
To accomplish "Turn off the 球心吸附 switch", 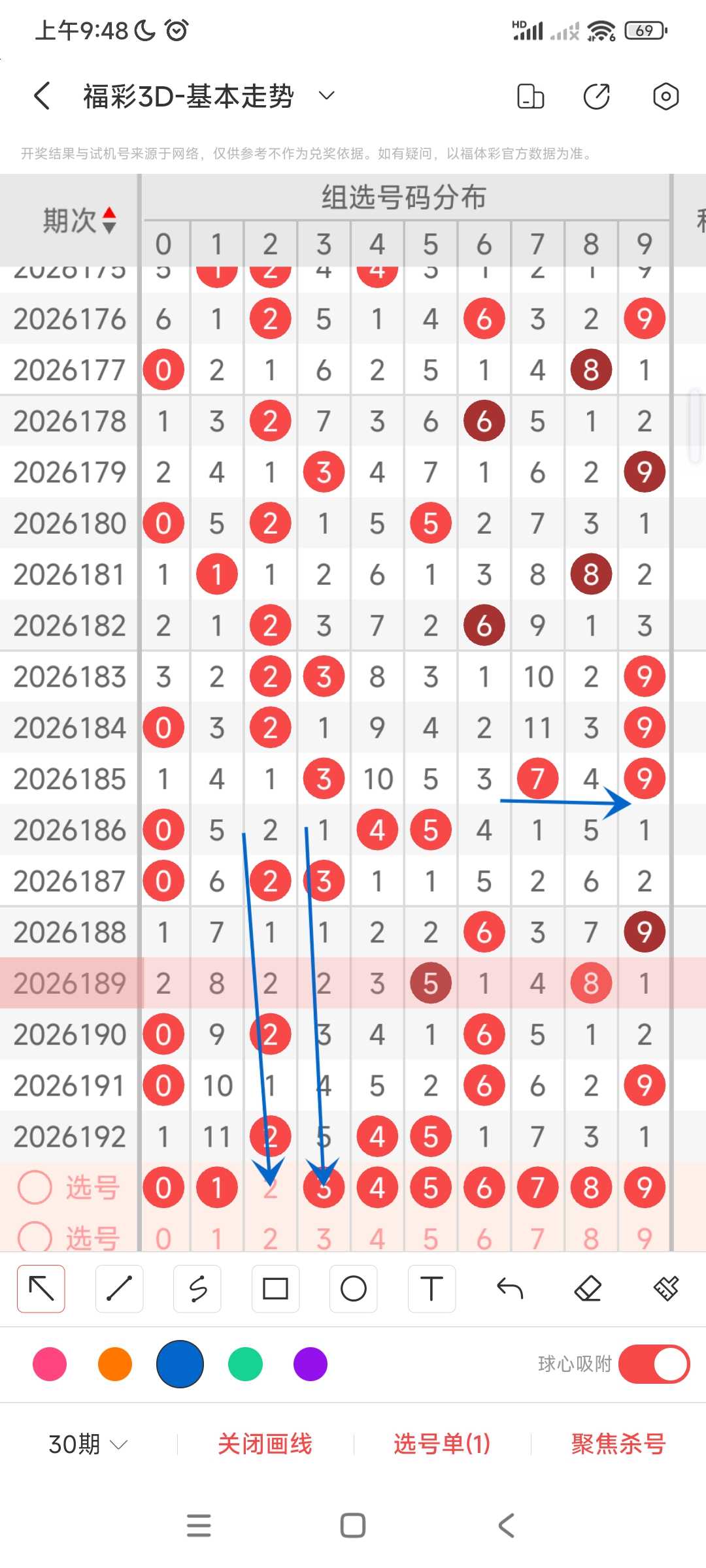I will pos(654,1364).
